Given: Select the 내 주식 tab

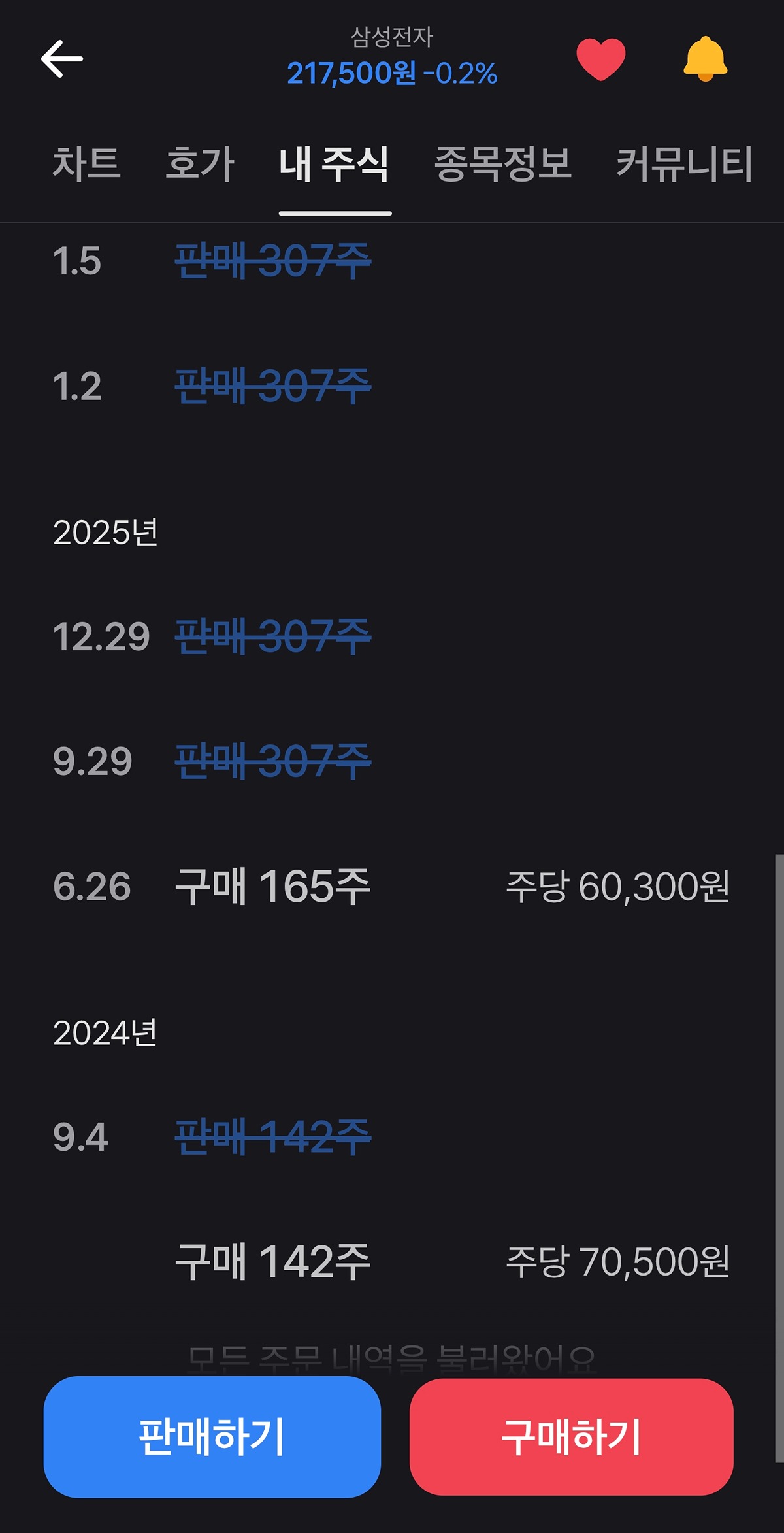Looking at the screenshot, I should tap(335, 163).
